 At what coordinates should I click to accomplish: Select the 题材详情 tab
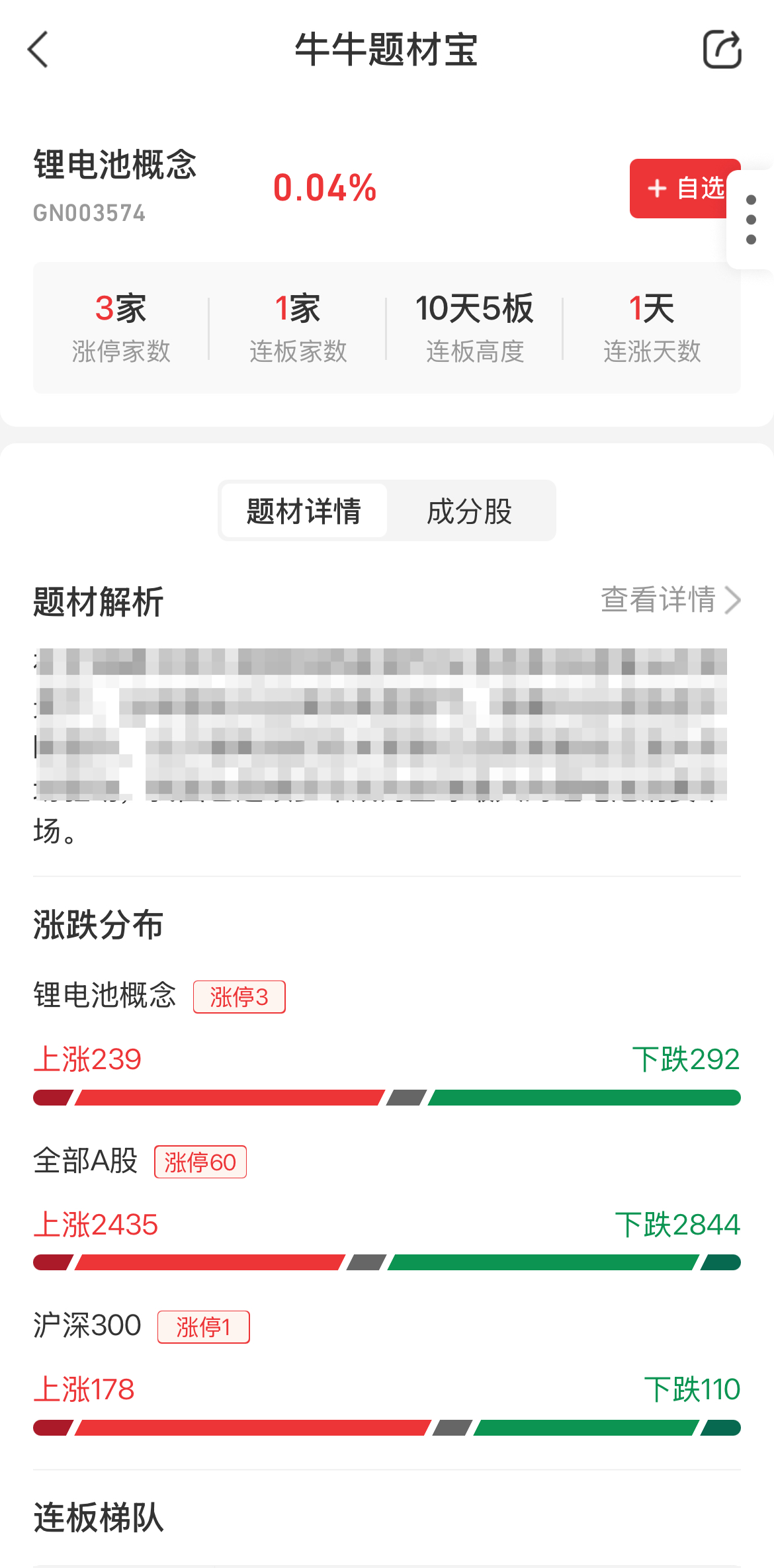coord(304,511)
